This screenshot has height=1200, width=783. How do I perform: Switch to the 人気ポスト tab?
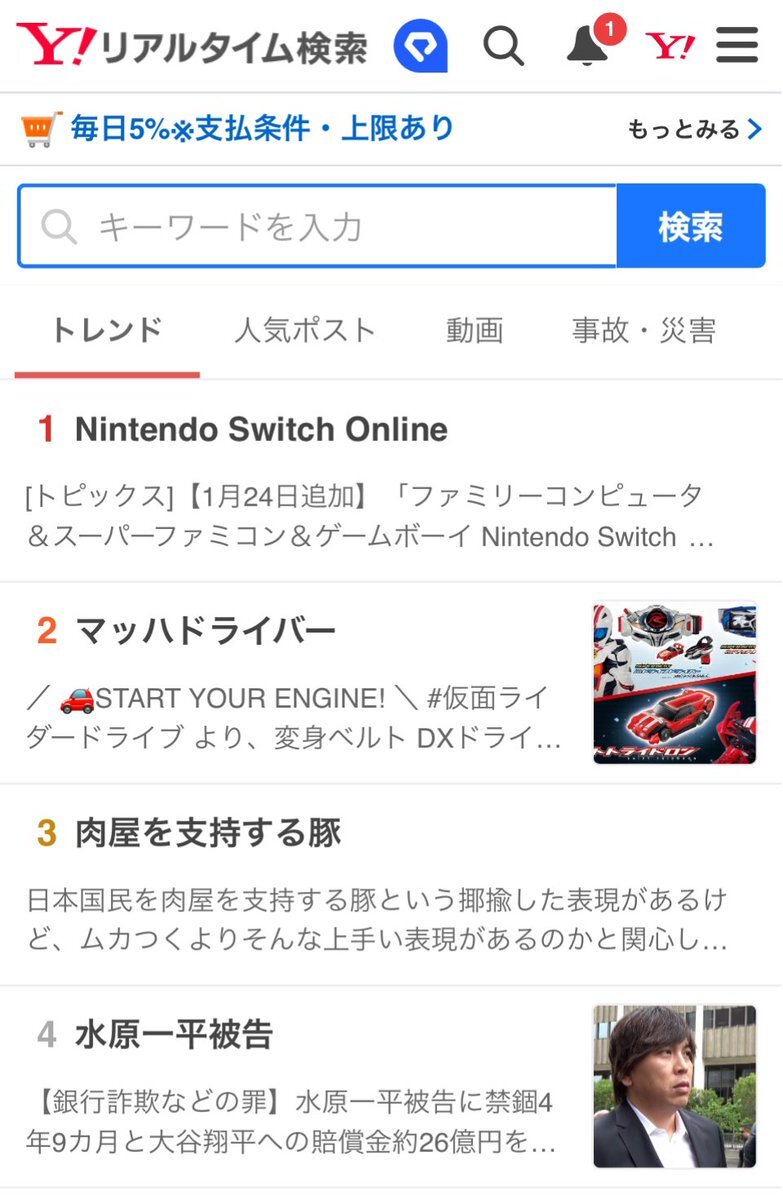click(305, 331)
